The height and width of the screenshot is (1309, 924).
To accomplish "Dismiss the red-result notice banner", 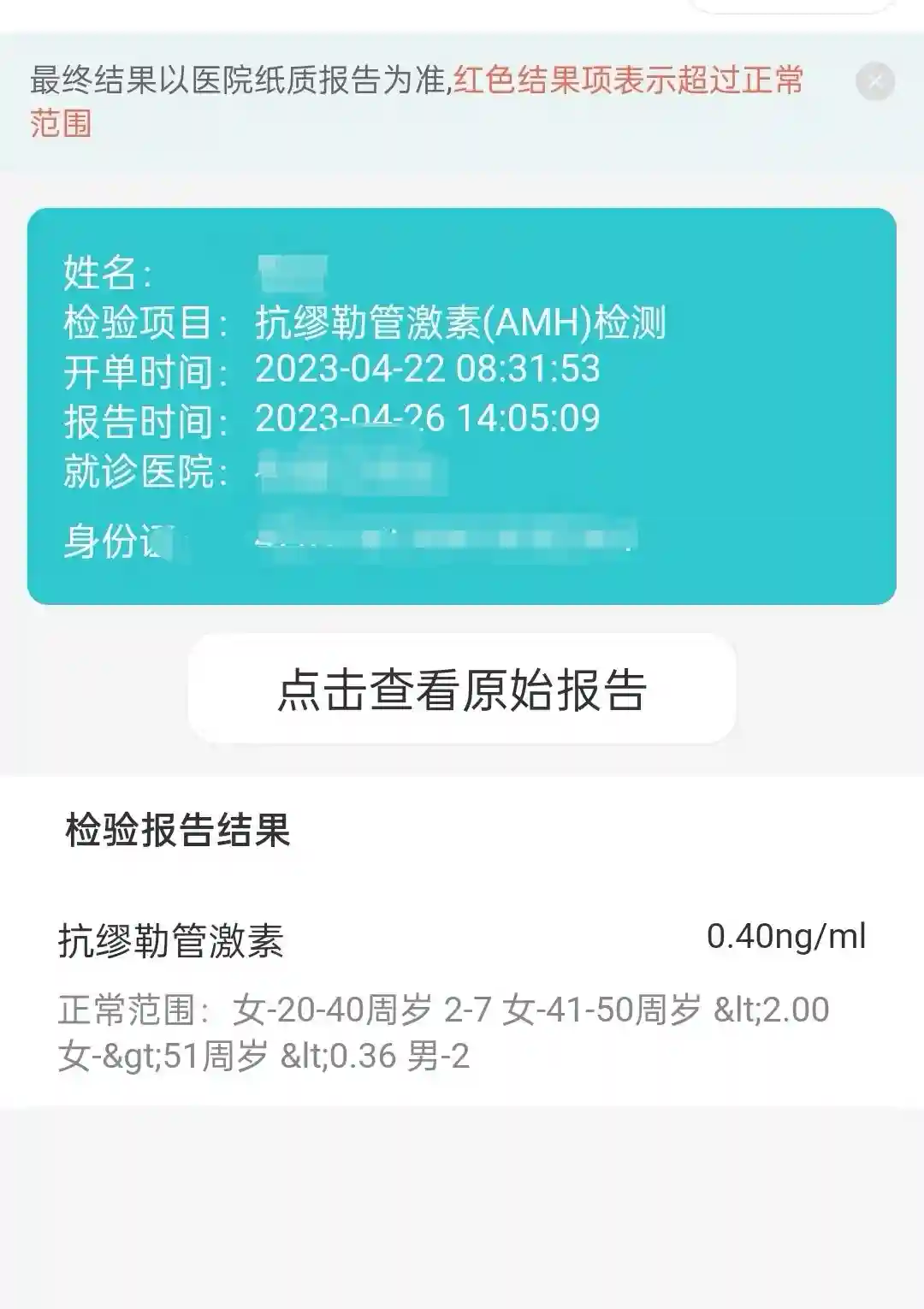I will (874, 82).
